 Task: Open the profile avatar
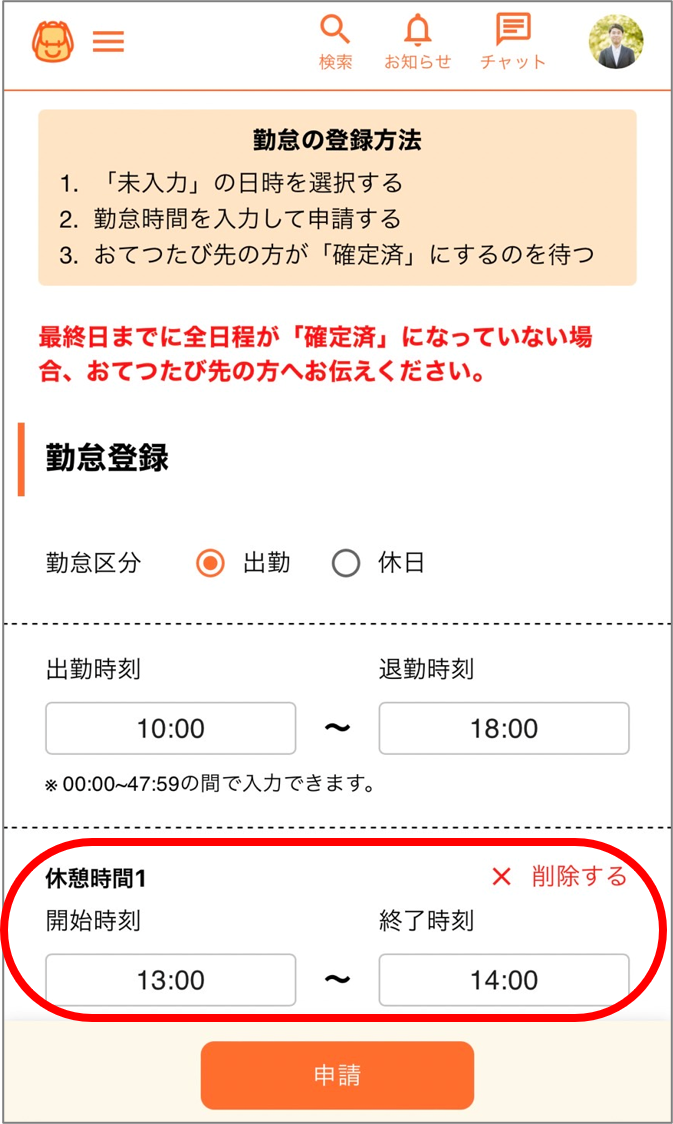click(615, 42)
